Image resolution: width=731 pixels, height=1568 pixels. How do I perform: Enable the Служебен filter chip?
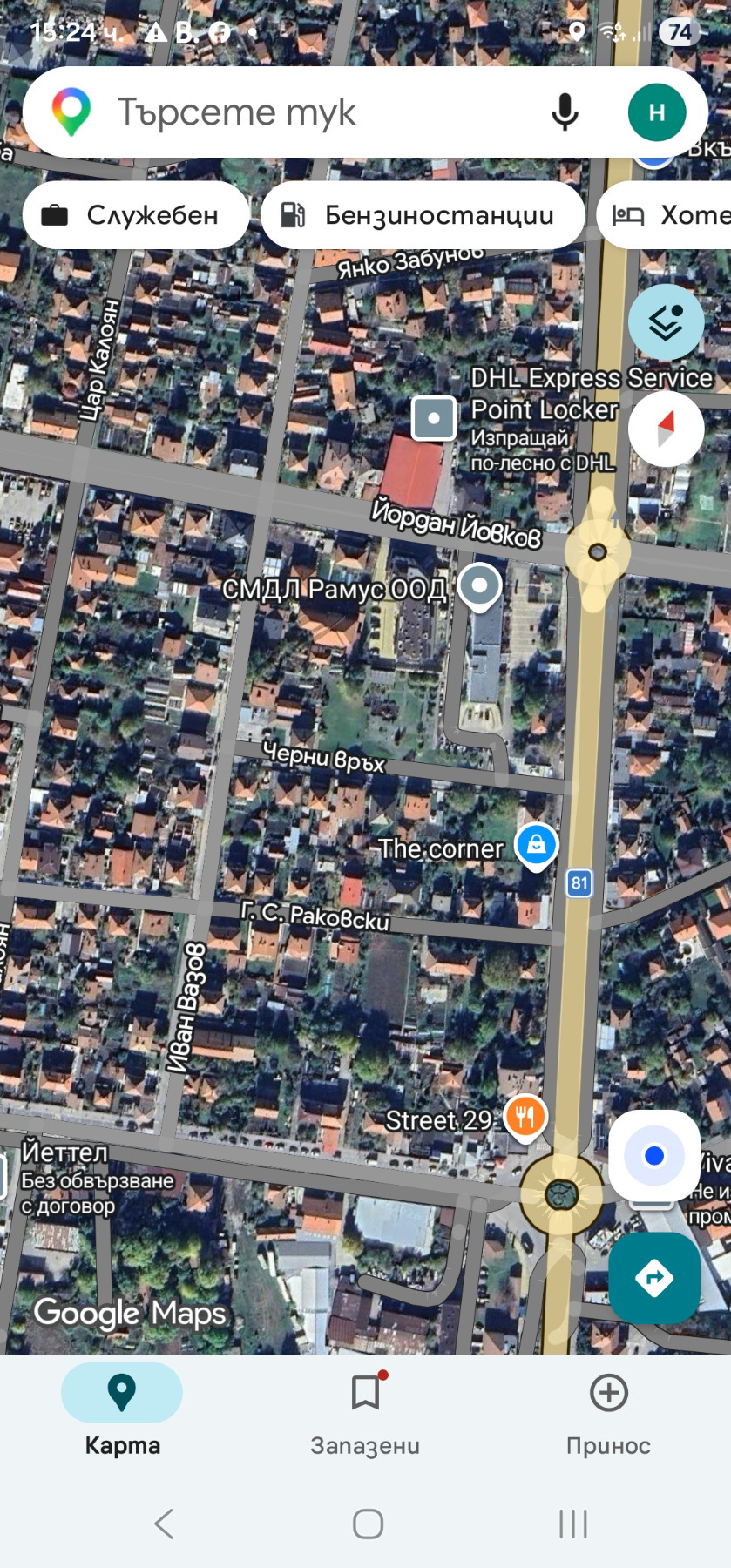tap(135, 214)
